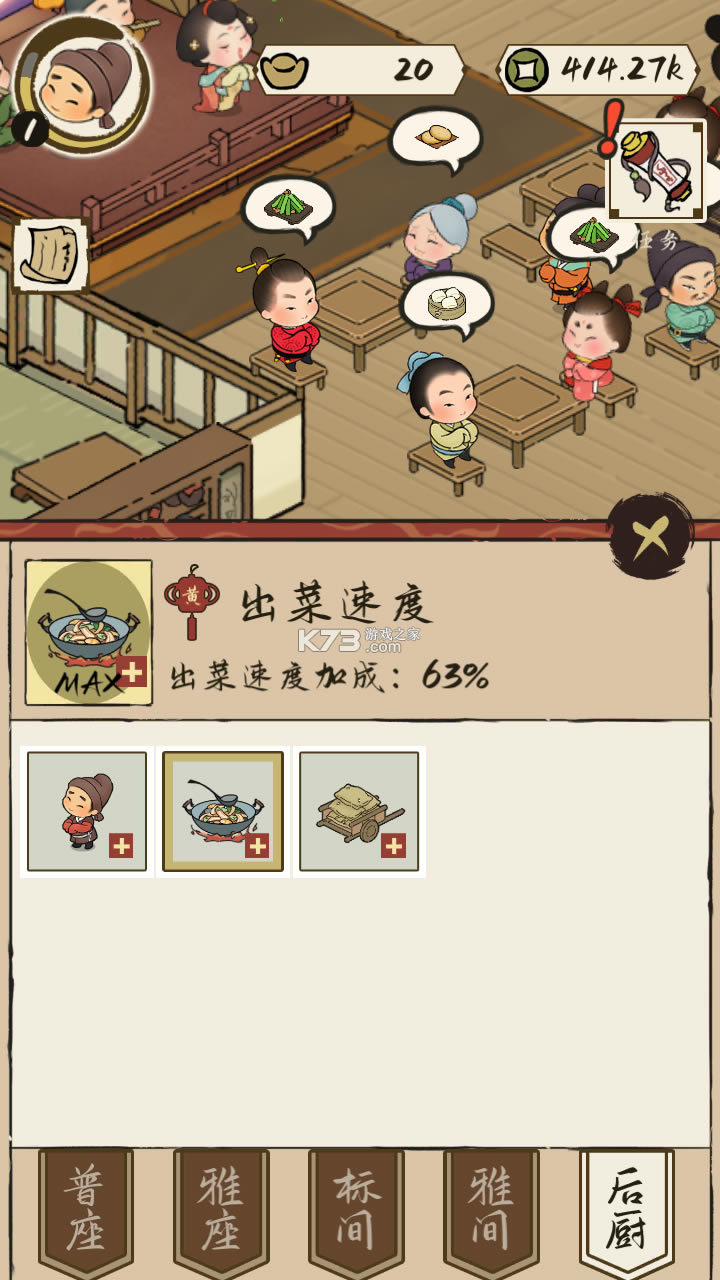720x1280 pixels.
Task: Switch to the 普座 tab
Action: 85,1210
